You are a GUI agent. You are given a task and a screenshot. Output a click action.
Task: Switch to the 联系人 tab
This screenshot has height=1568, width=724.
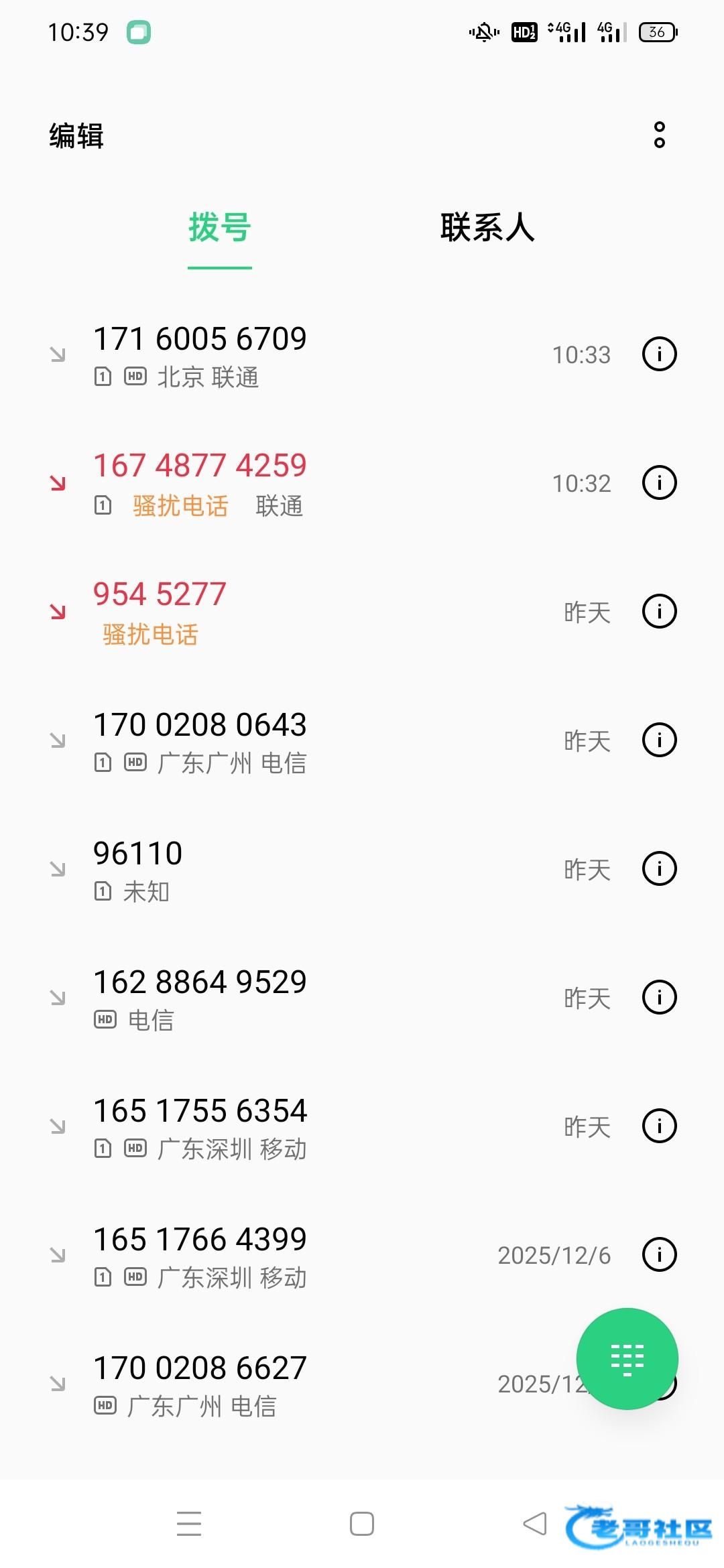pyautogui.click(x=487, y=227)
